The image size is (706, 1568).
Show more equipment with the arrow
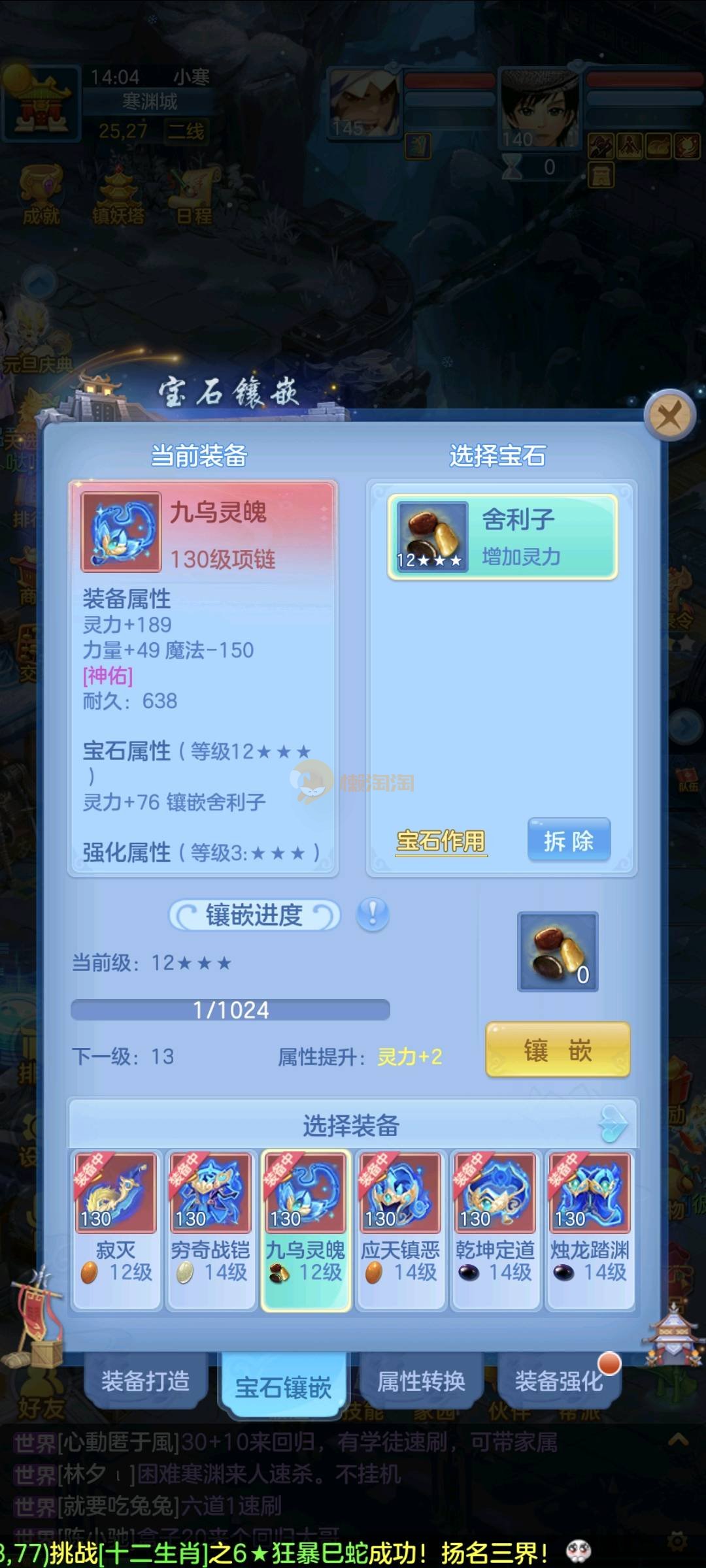613,1124
